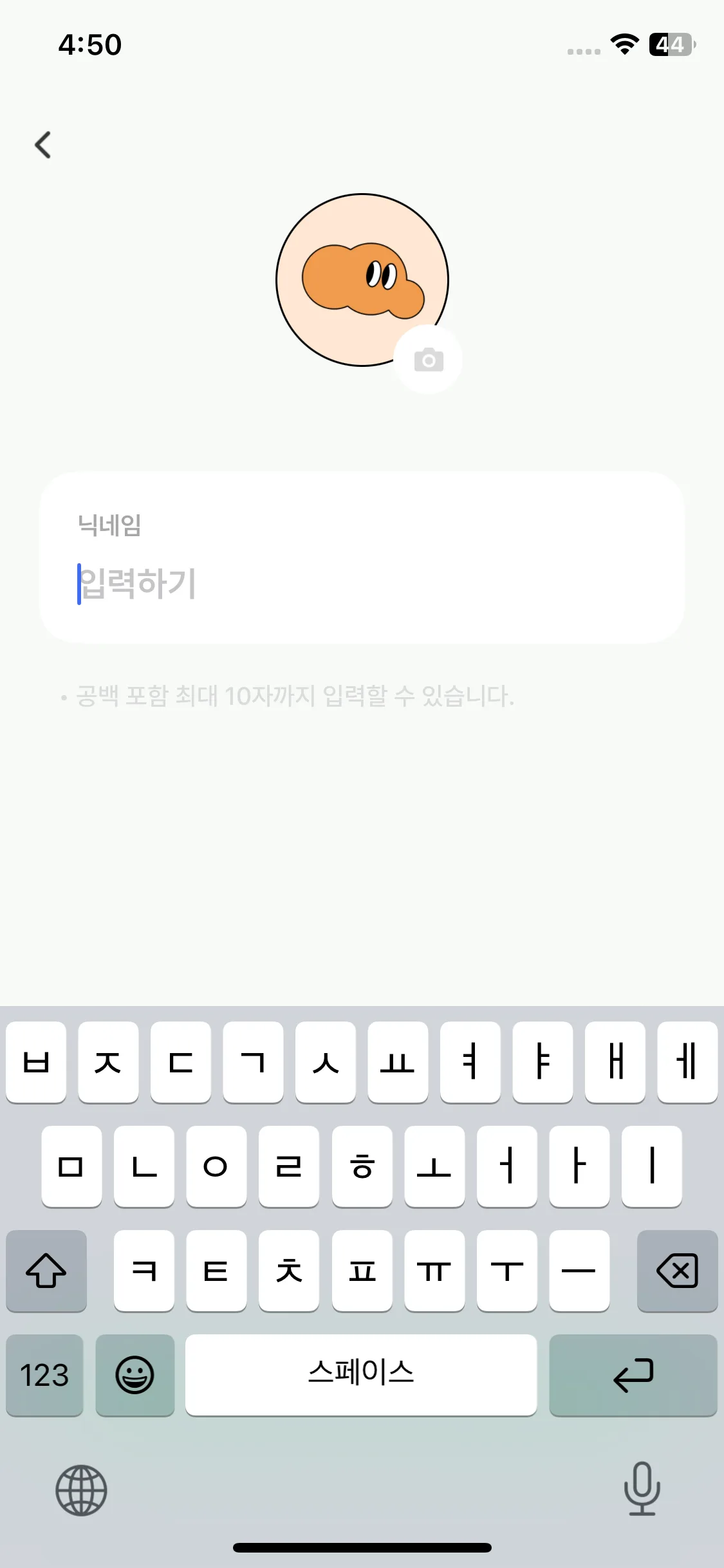Viewport: 724px width, 1568px height.
Task: Toggle the shift key
Action: [x=46, y=1271]
